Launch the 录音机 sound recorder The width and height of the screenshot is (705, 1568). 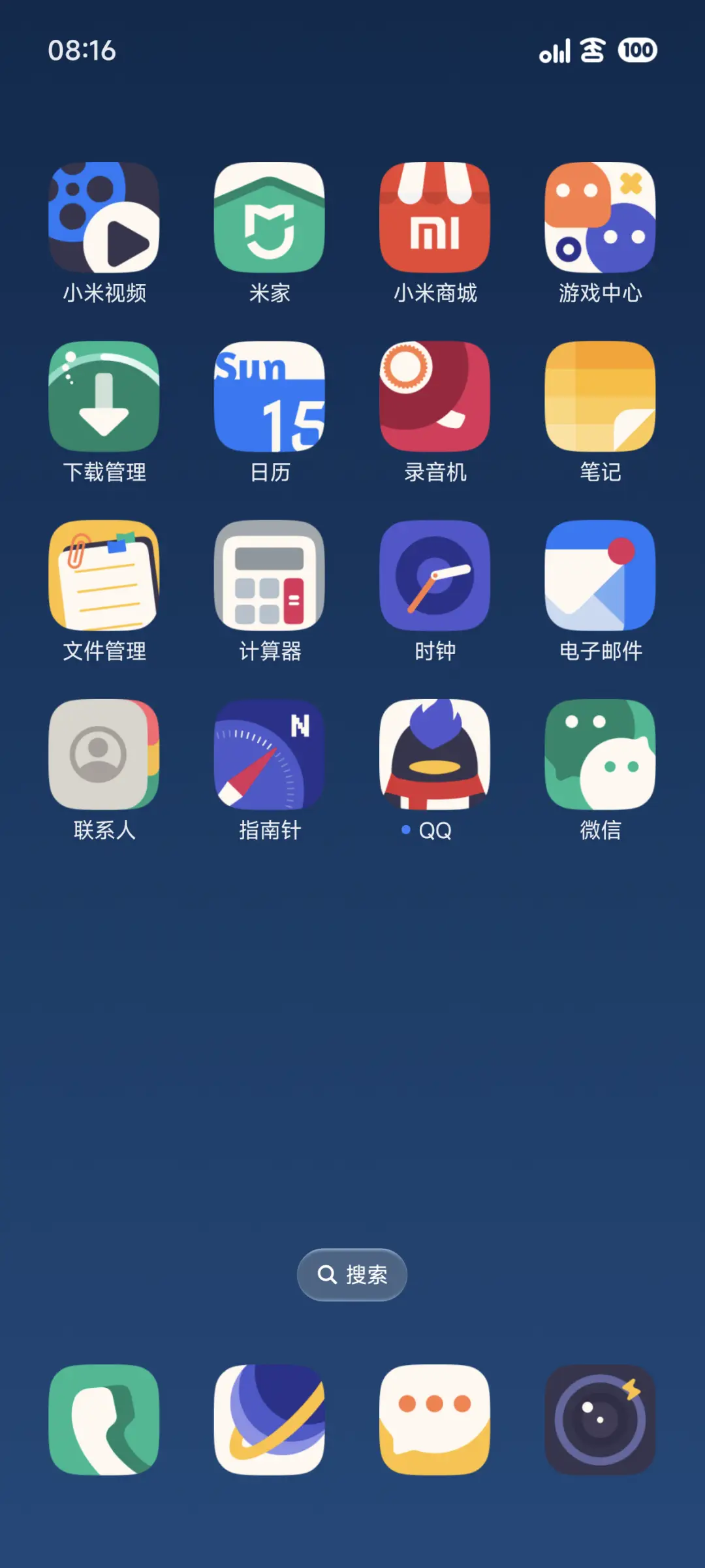click(434, 398)
